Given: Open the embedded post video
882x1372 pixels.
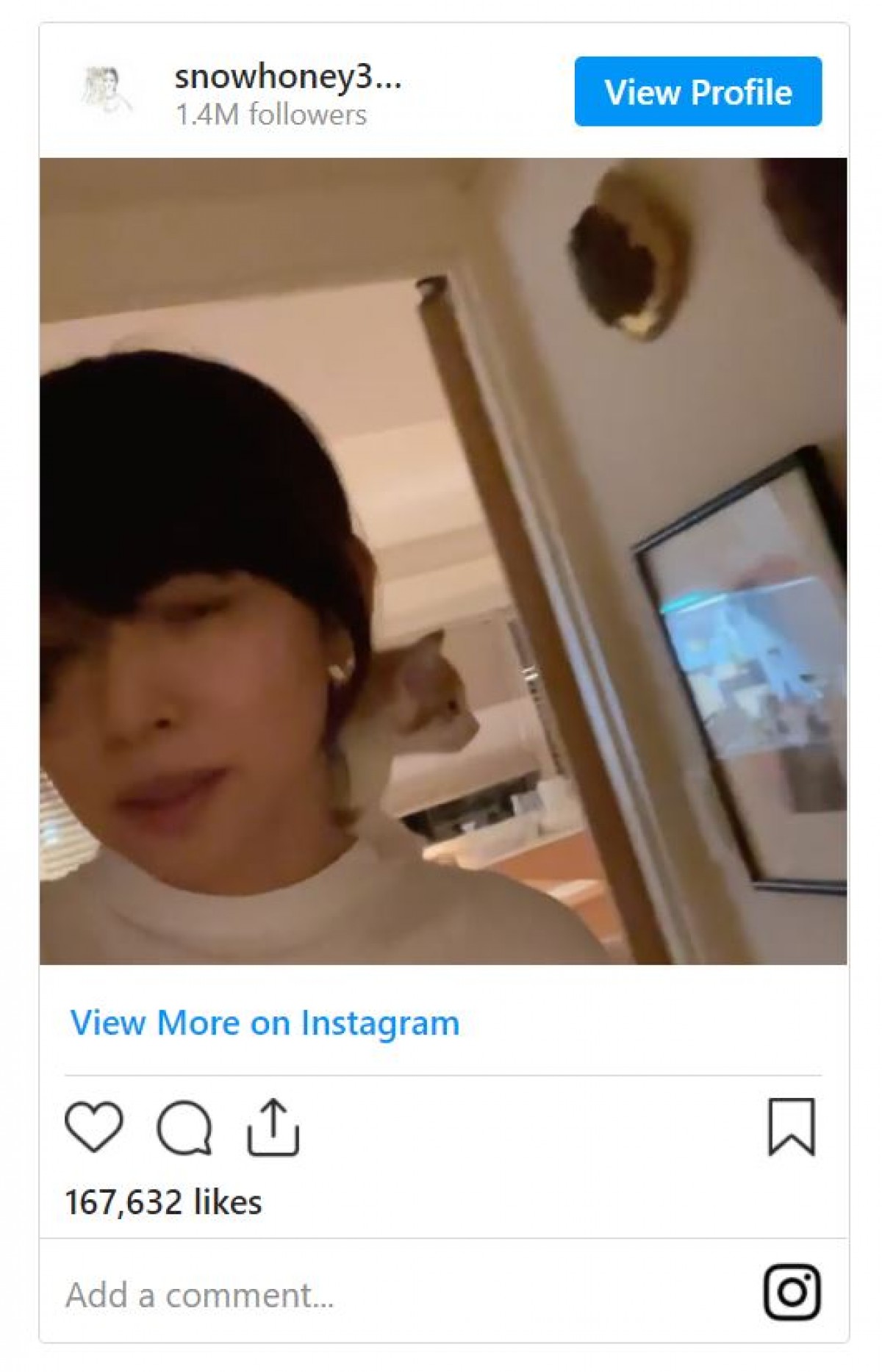Looking at the screenshot, I should (443, 561).
